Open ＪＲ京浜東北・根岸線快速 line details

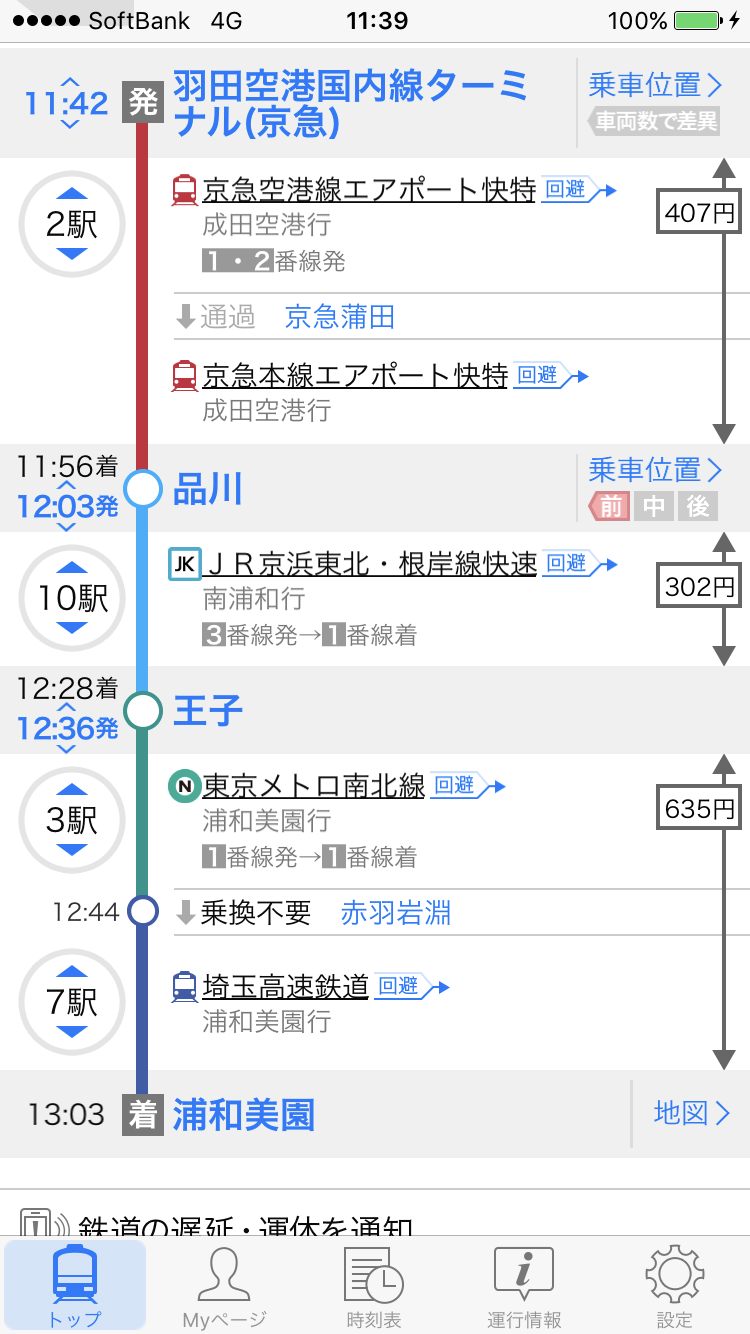[x=369, y=563]
